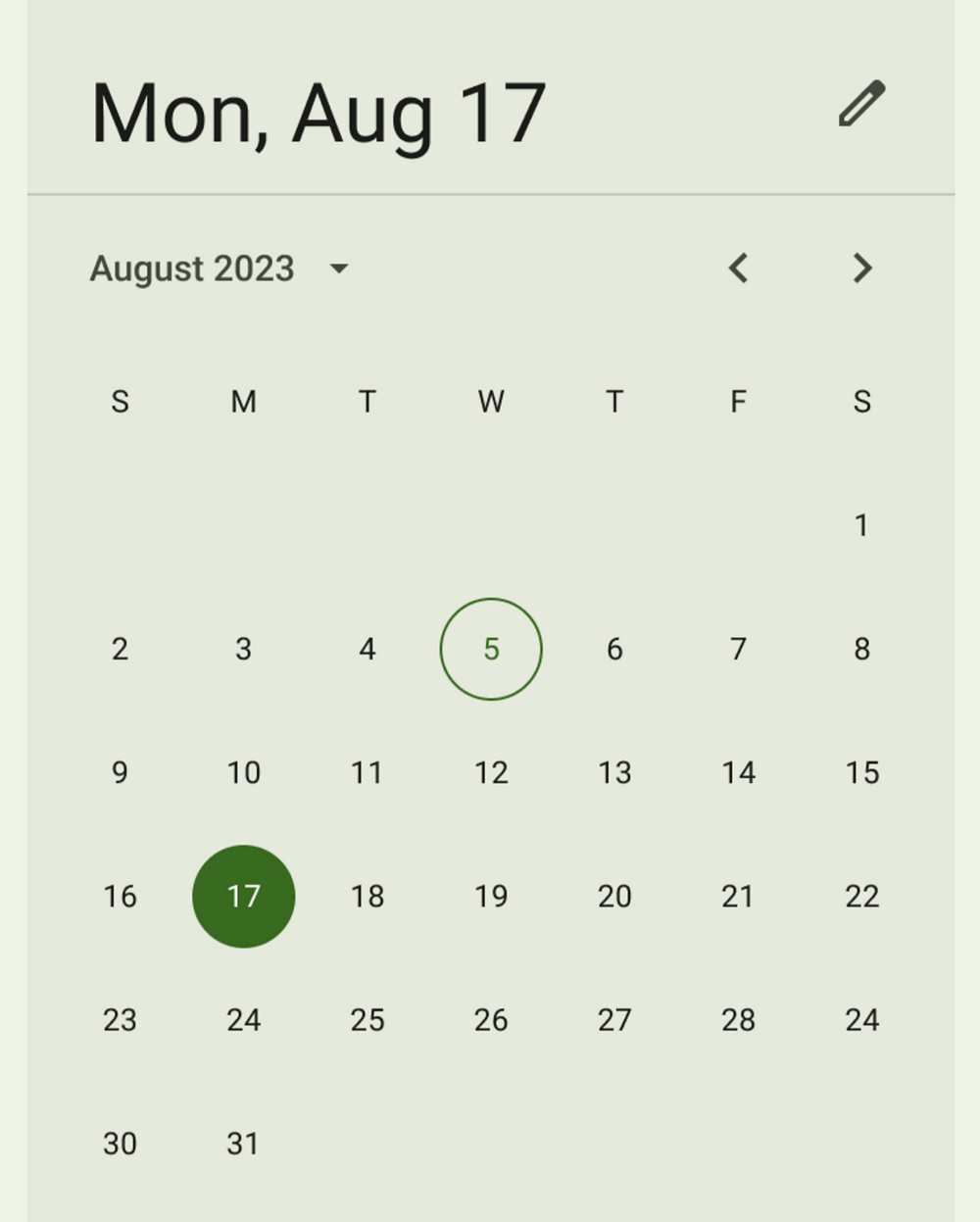Choose the 13th on the calendar
This screenshot has height=1222, width=980.
tap(614, 772)
